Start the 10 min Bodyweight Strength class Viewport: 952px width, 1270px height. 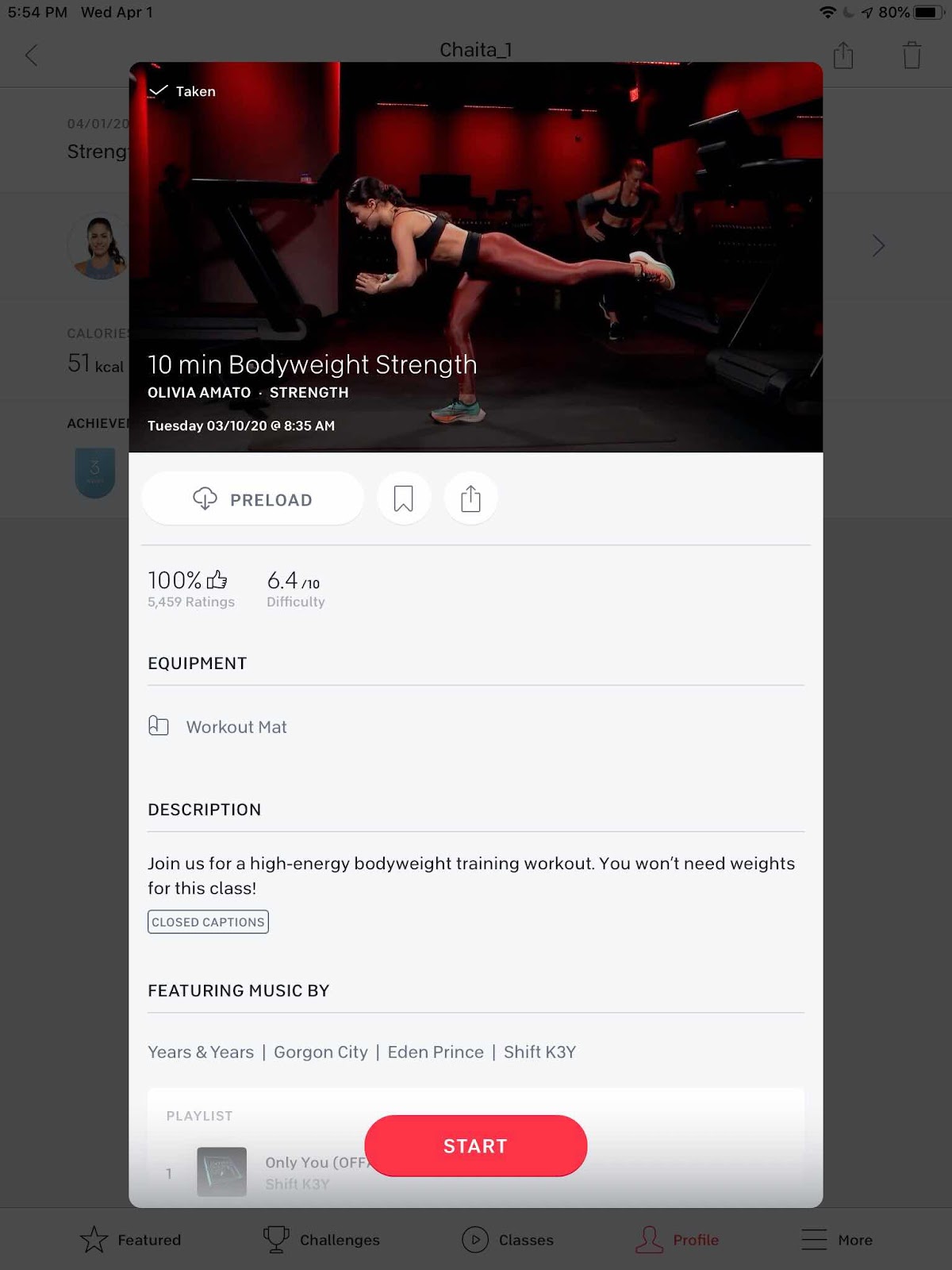tap(475, 1145)
